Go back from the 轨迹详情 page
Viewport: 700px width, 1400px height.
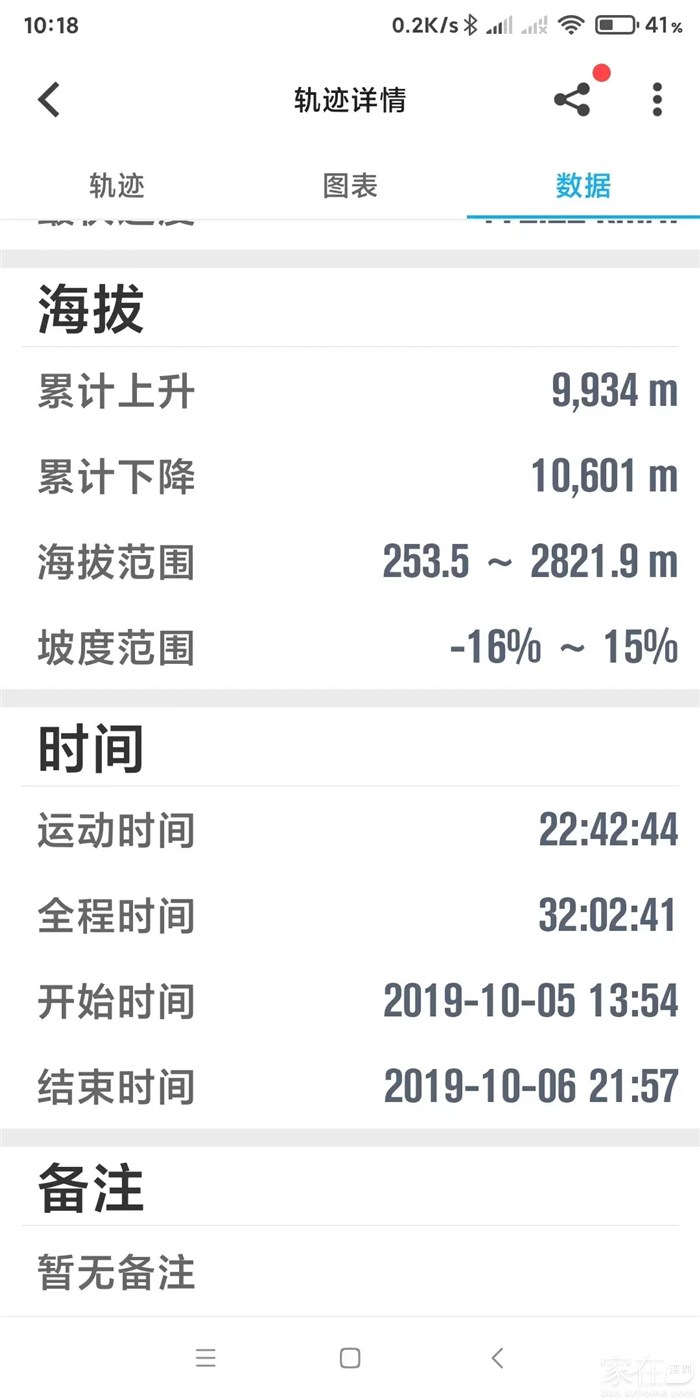pos(49,99)
